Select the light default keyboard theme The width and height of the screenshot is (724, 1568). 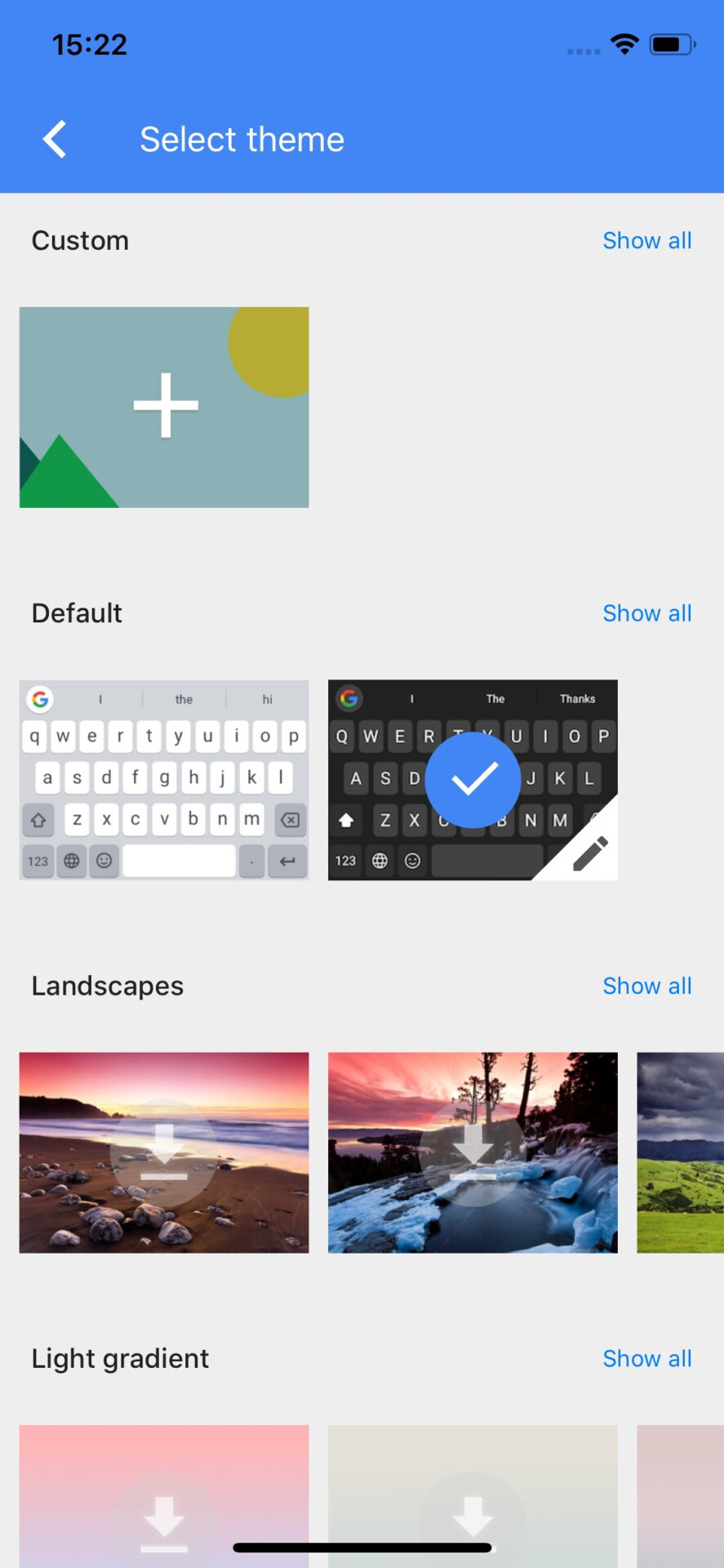click(x=164, y=780)
